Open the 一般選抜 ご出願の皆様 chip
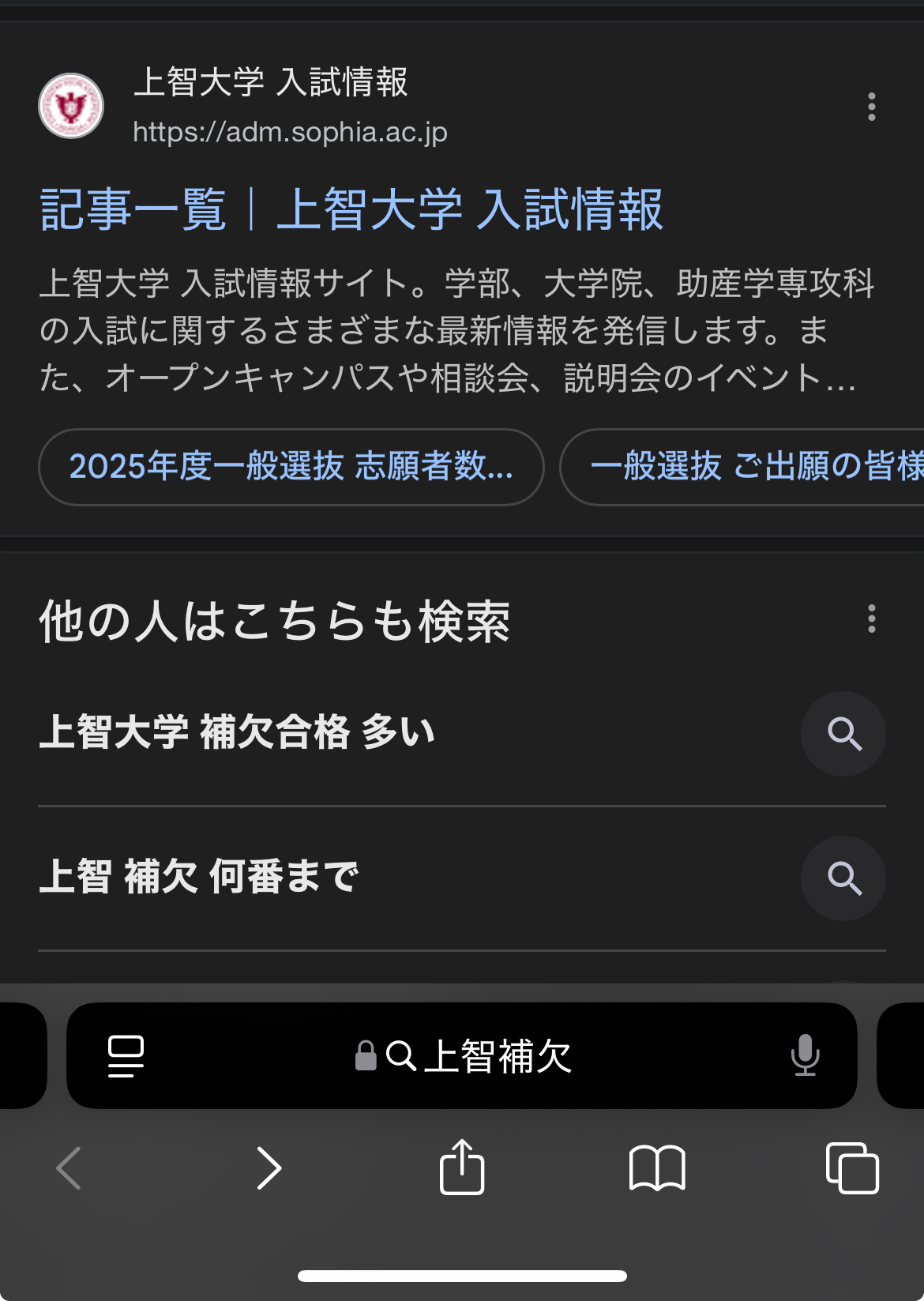 [750, 467]
